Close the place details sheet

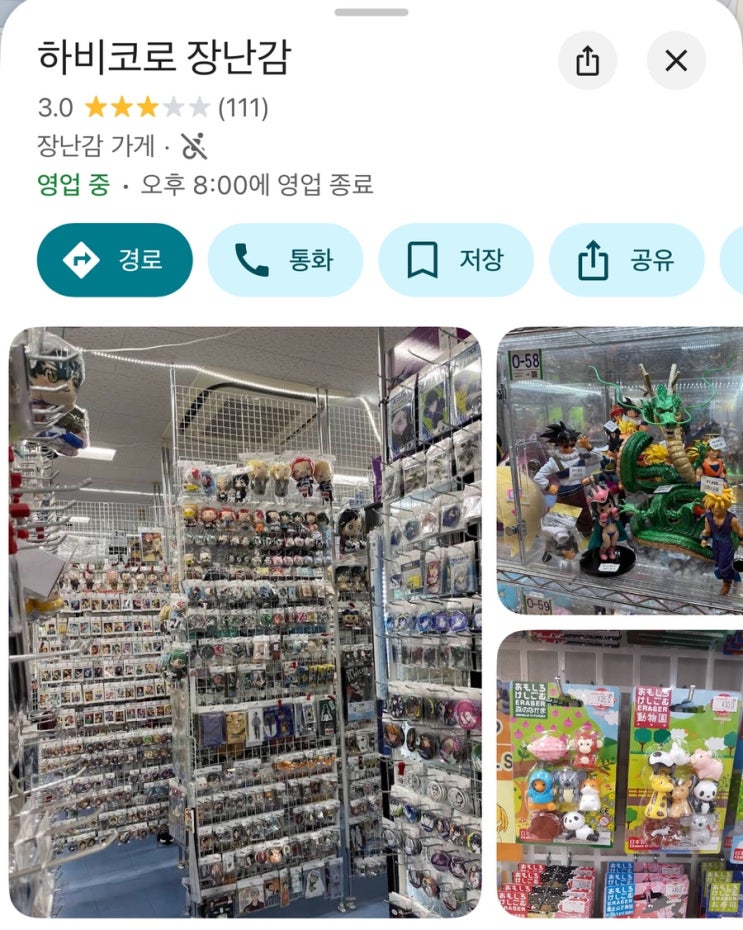676,60
